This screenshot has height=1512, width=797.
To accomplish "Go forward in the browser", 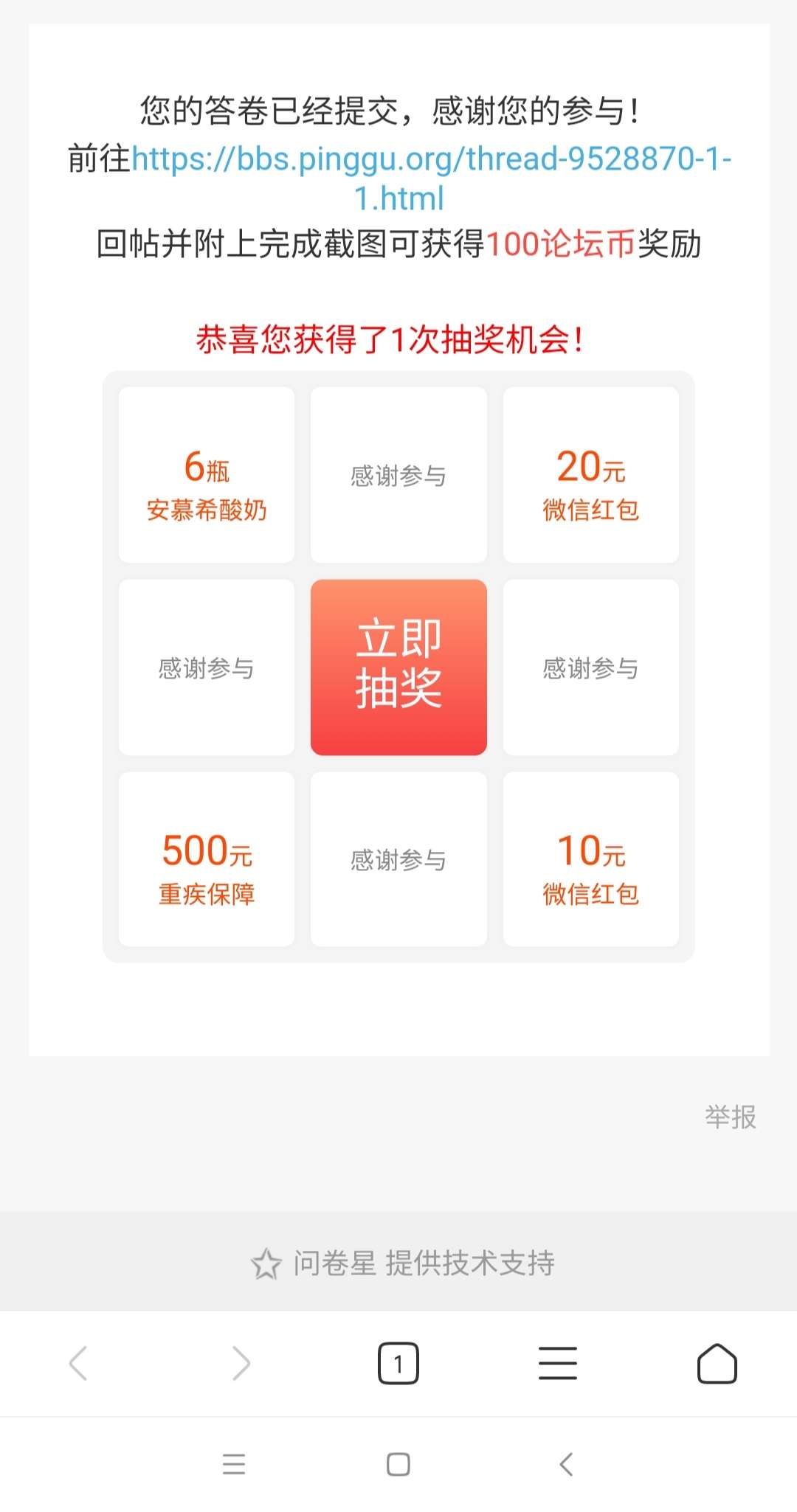I will click(241, 1362).
